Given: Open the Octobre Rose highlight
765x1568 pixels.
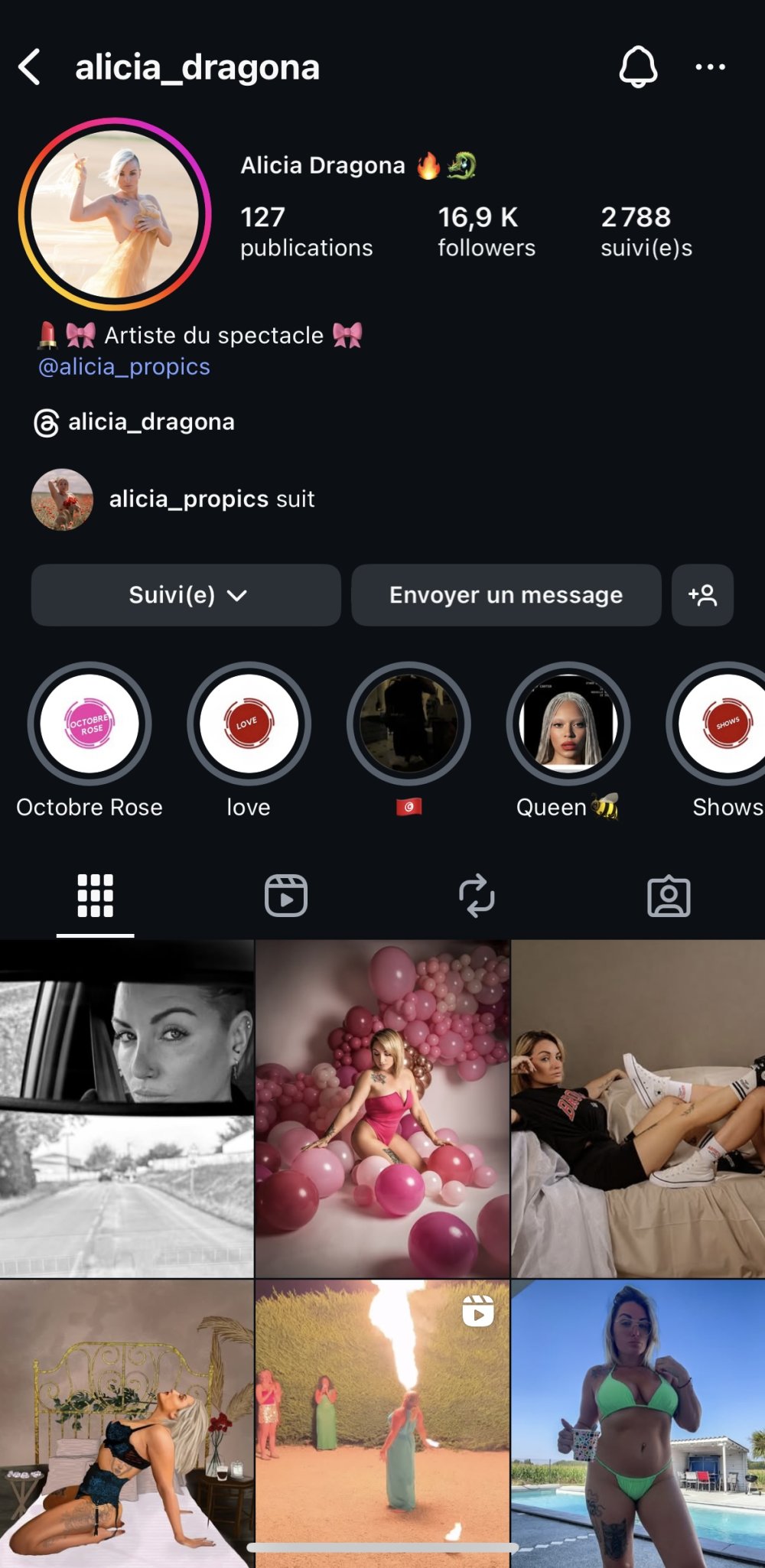Looking at the screenshot, I should 90,724.
